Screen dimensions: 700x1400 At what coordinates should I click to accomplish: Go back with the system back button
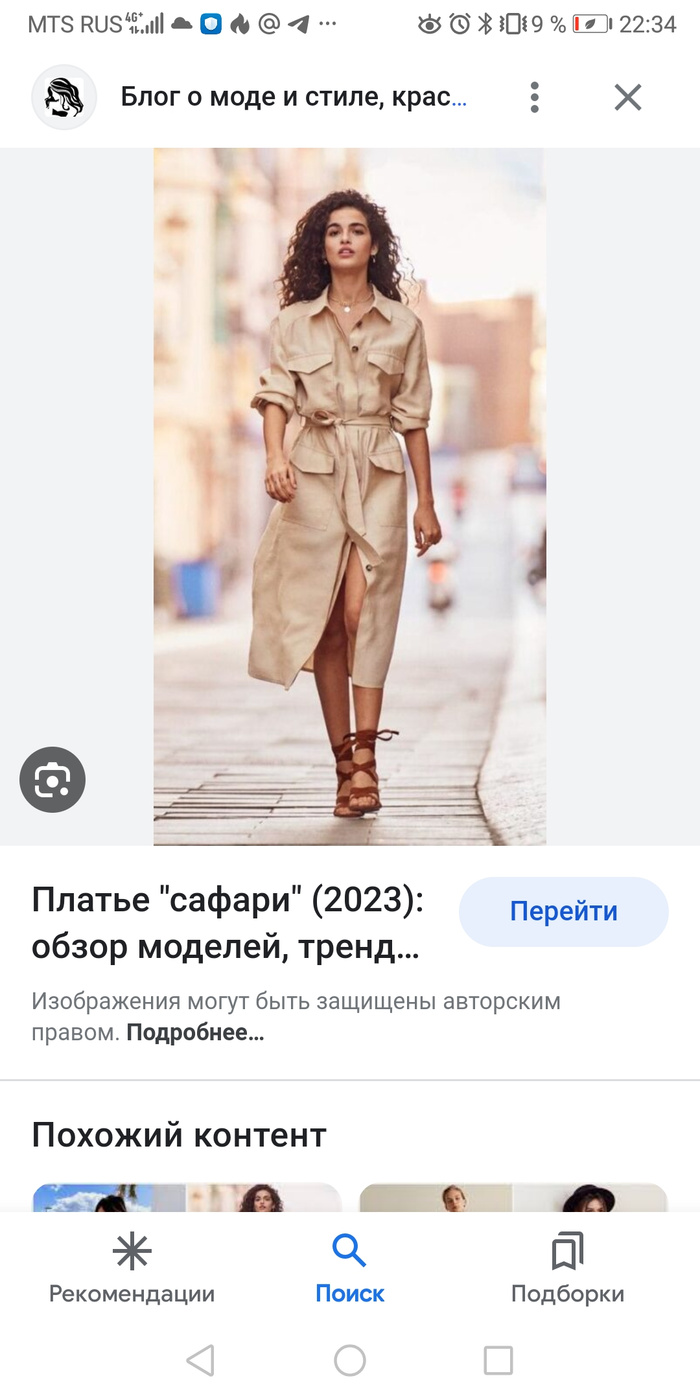point(200,1360)
